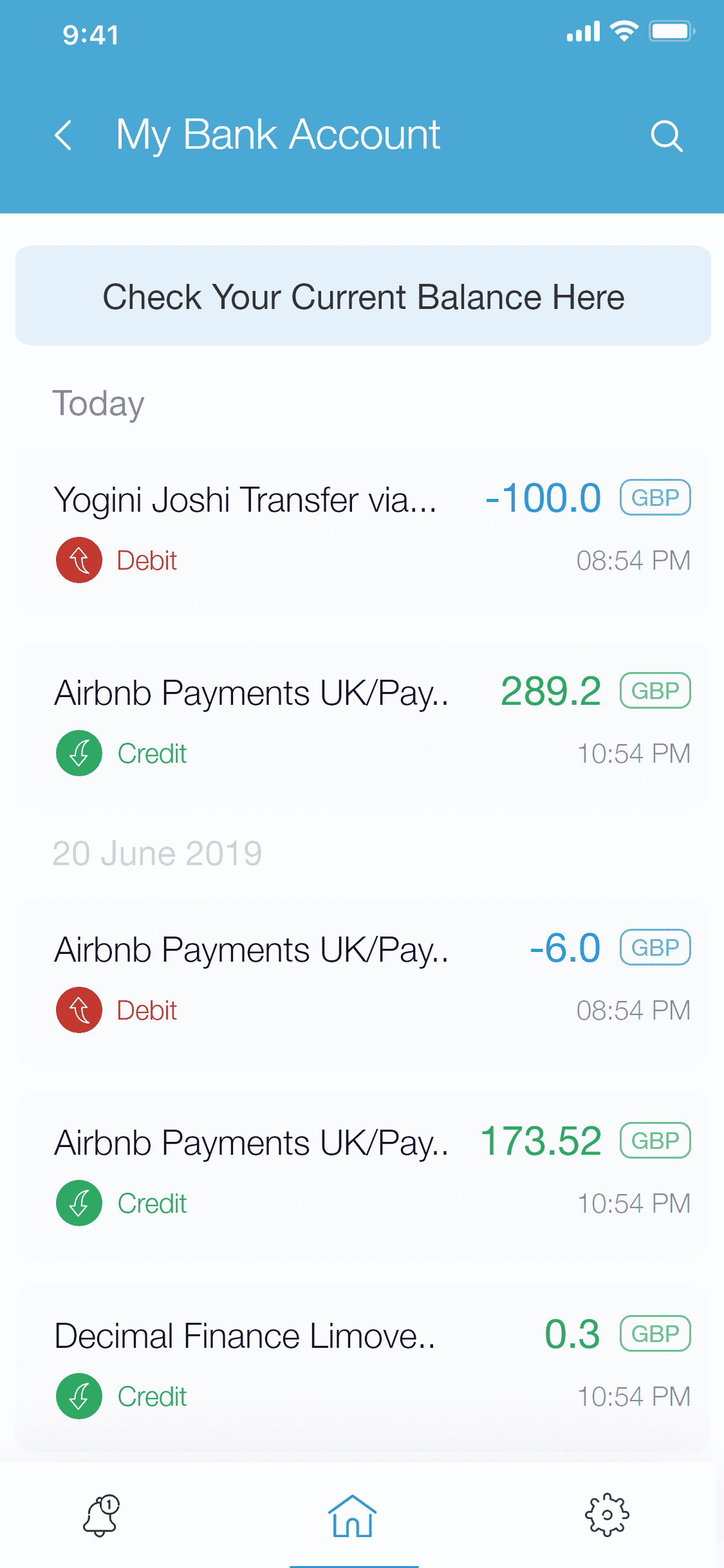Switch to the home tab
Screen dimensions: 724x1568
coord(353,1515)
